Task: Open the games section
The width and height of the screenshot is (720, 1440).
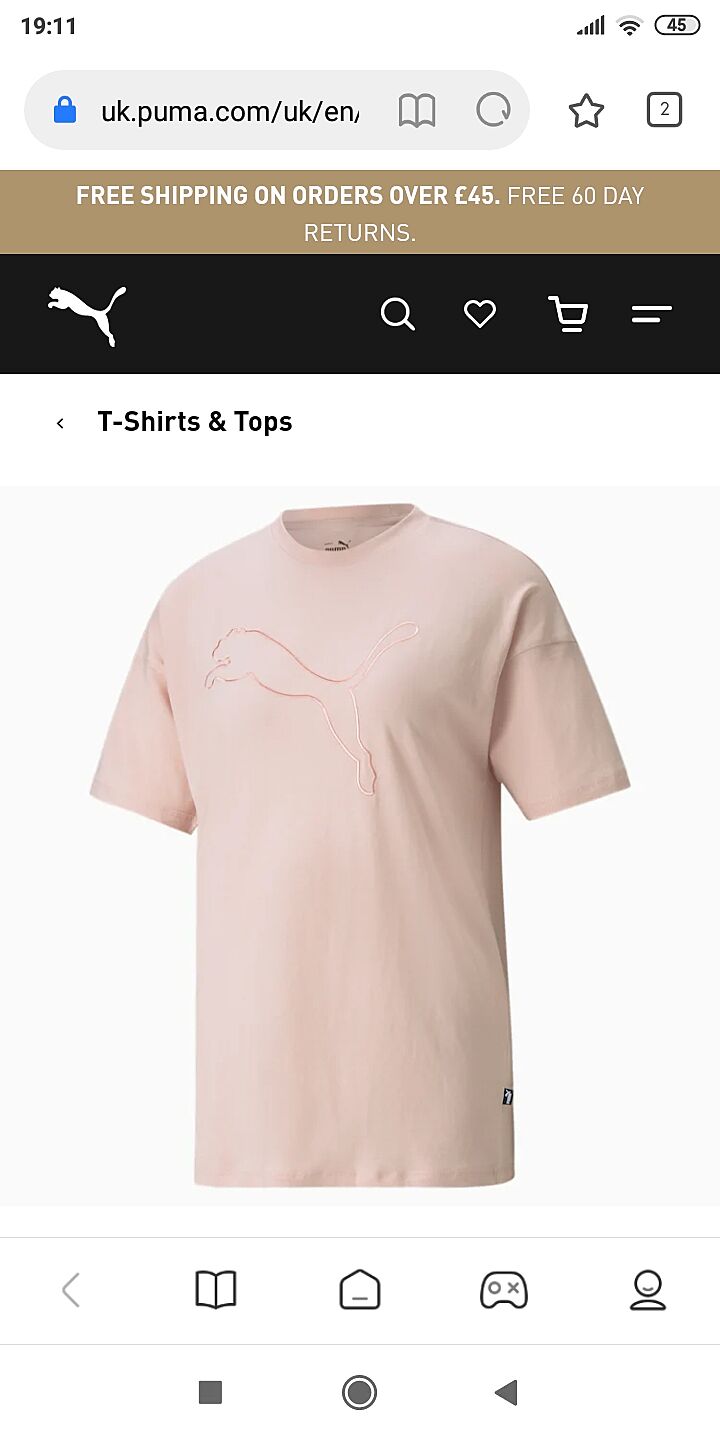Action: (504, 1290)
